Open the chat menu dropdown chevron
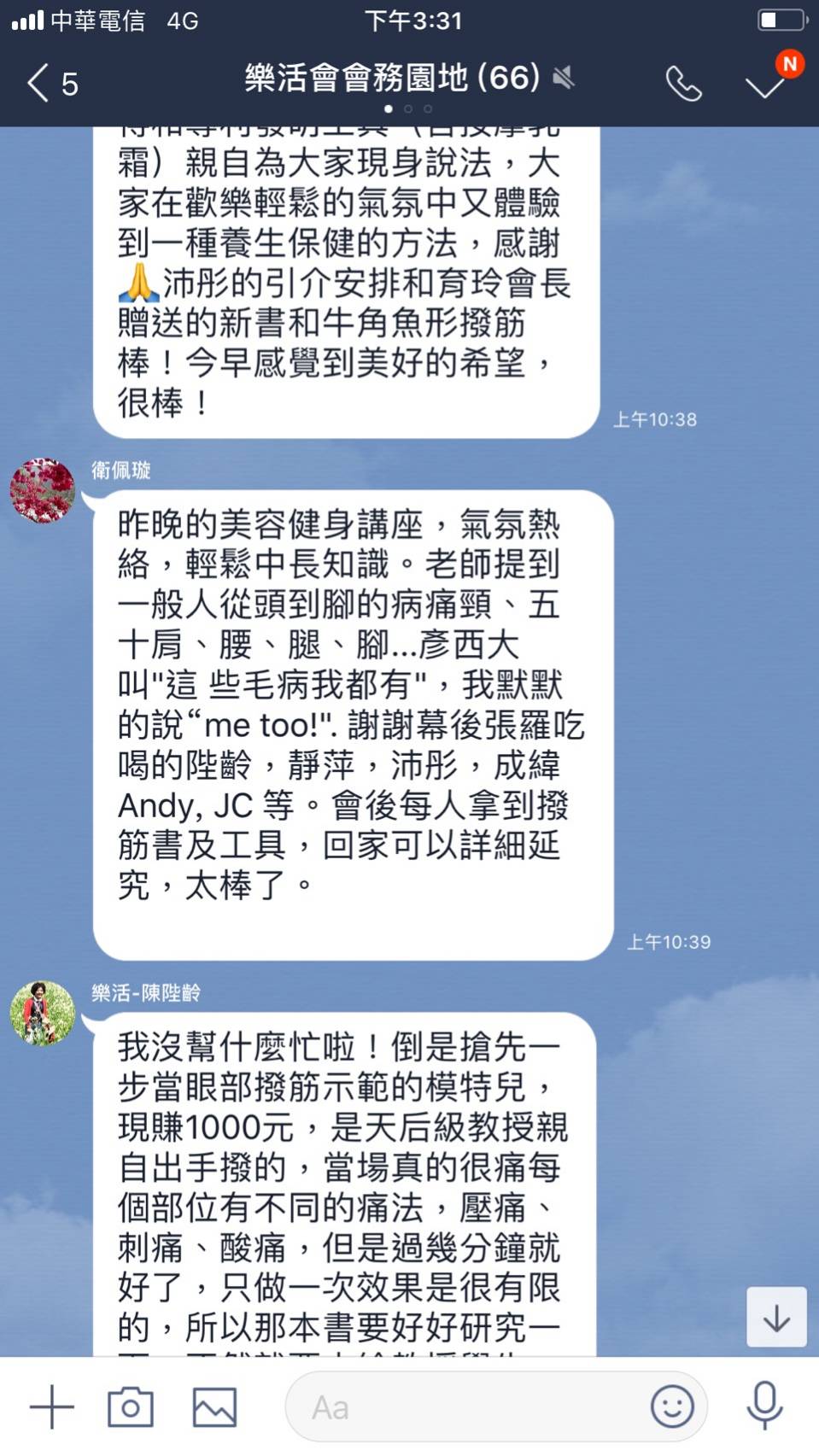 (764, 85)
